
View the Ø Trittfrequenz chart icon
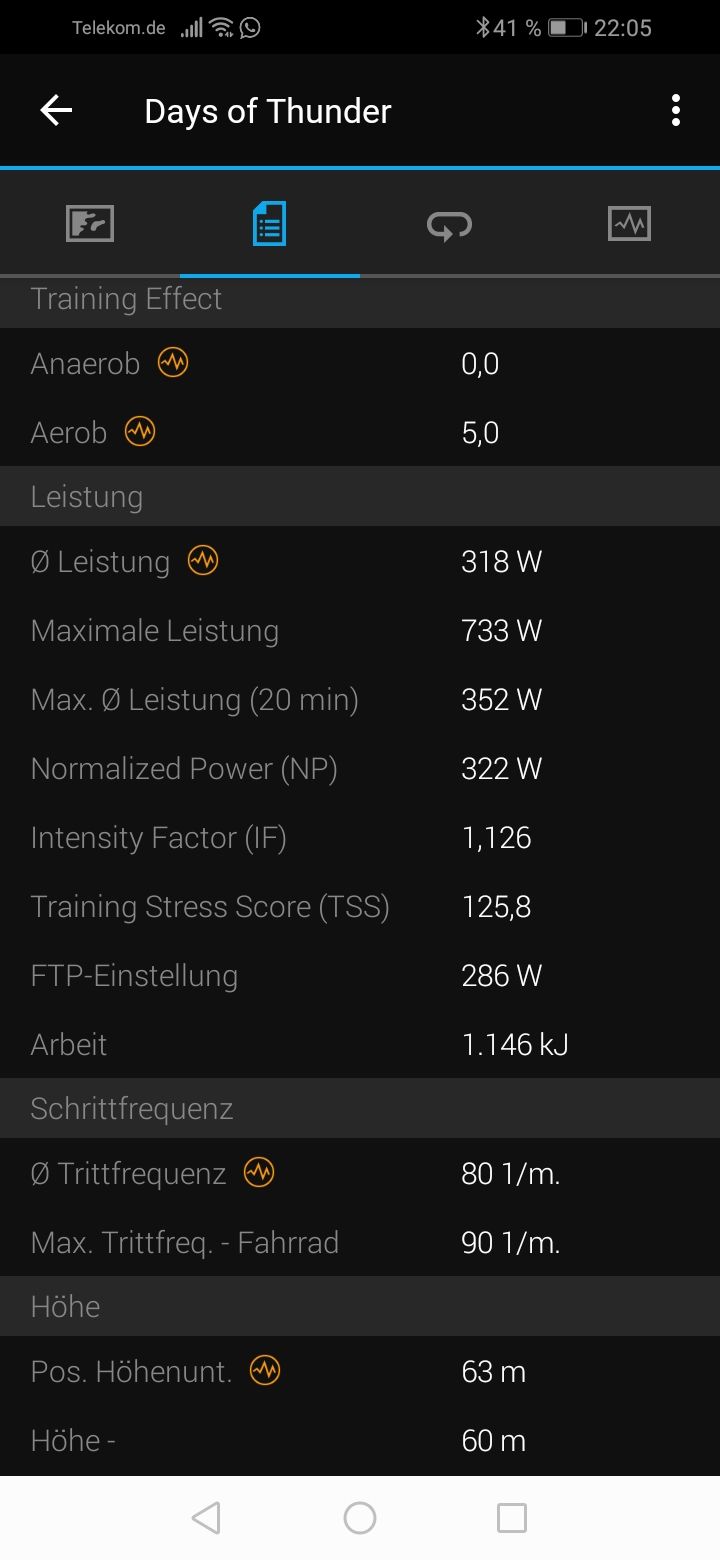(259, 1173)
